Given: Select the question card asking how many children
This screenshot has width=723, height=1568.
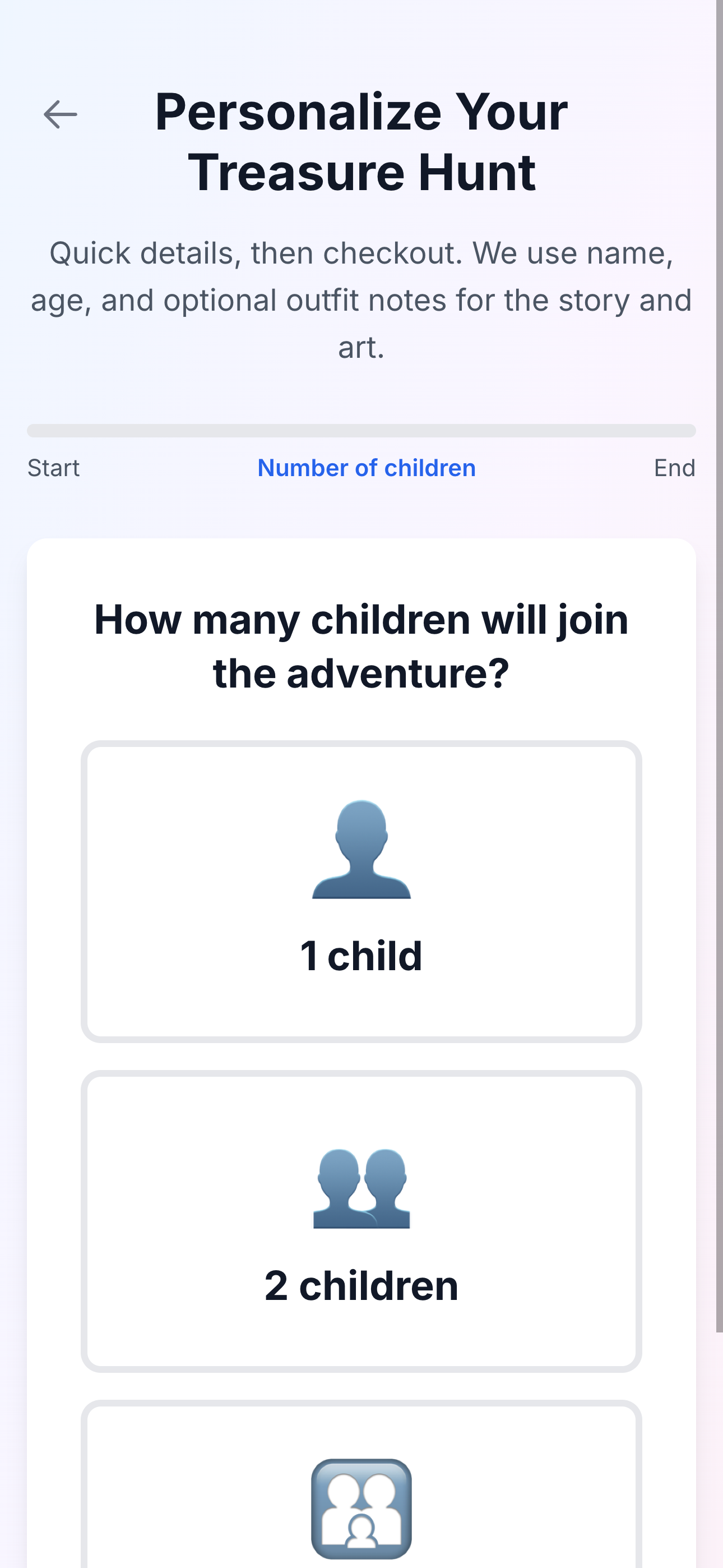Looking at the screenshot, I should pos(361,645).
